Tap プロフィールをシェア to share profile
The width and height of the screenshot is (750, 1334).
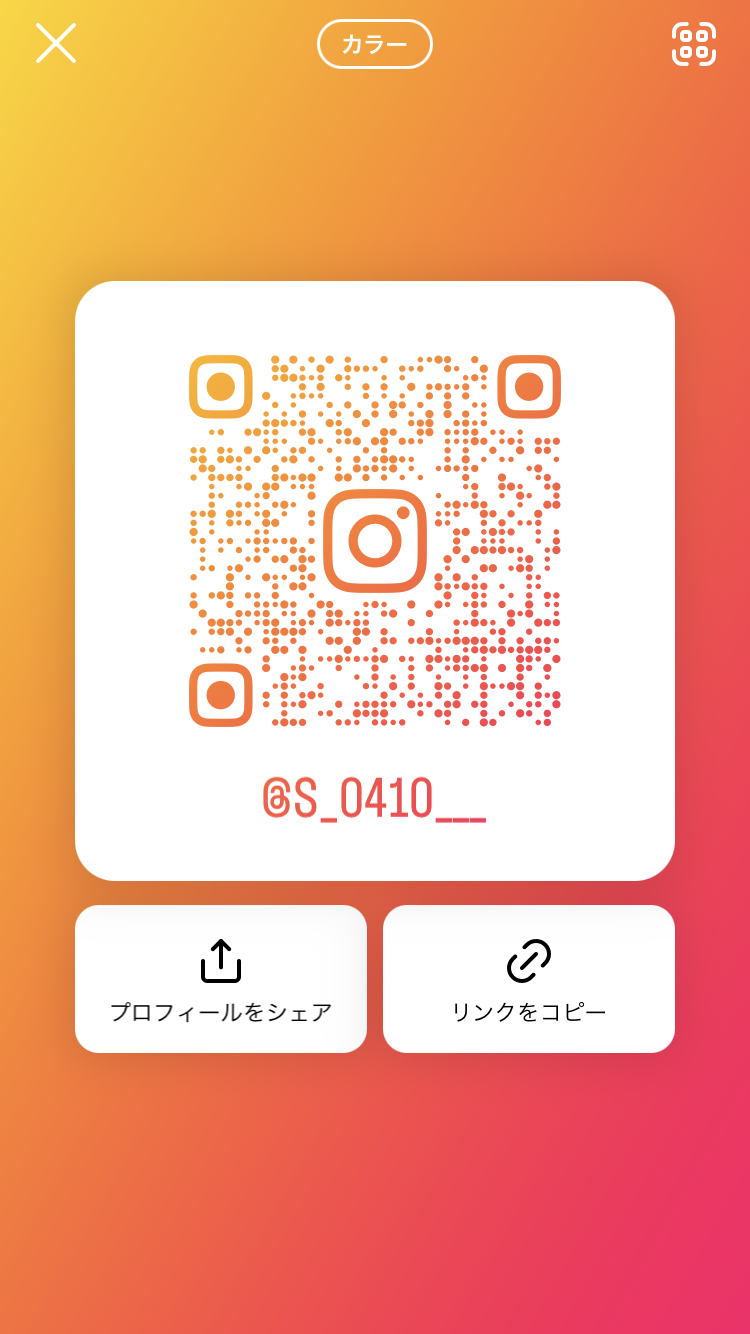[x=221, y=979]
